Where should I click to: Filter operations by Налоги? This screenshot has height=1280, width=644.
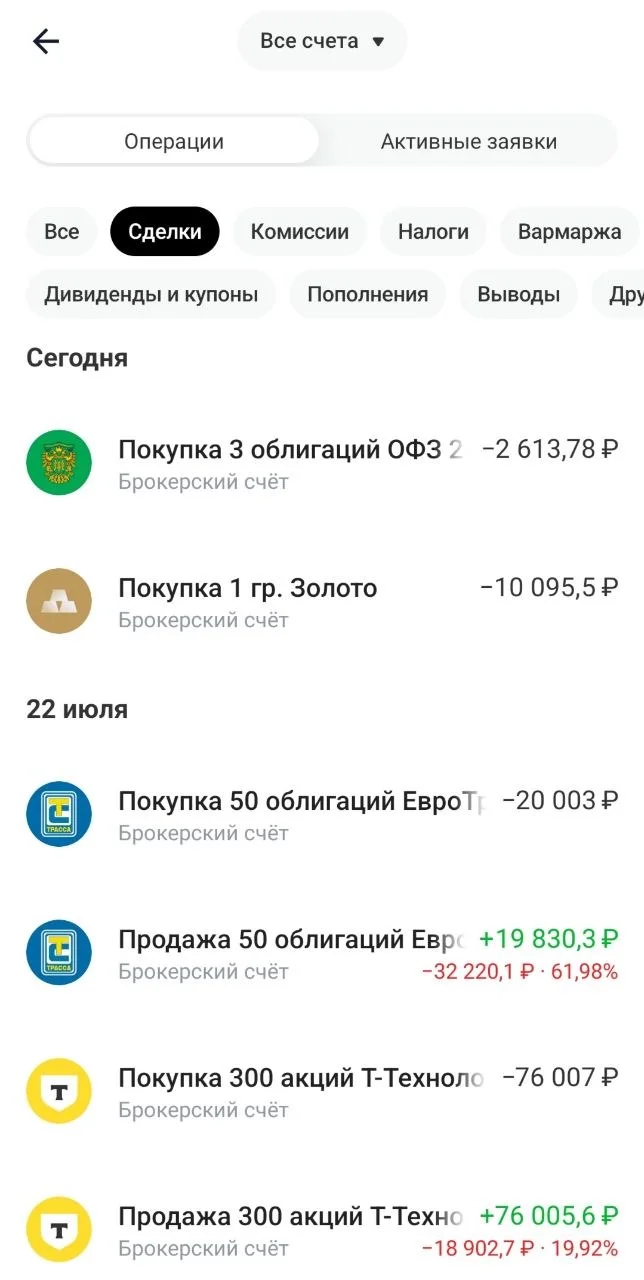[x=433, y=232]
